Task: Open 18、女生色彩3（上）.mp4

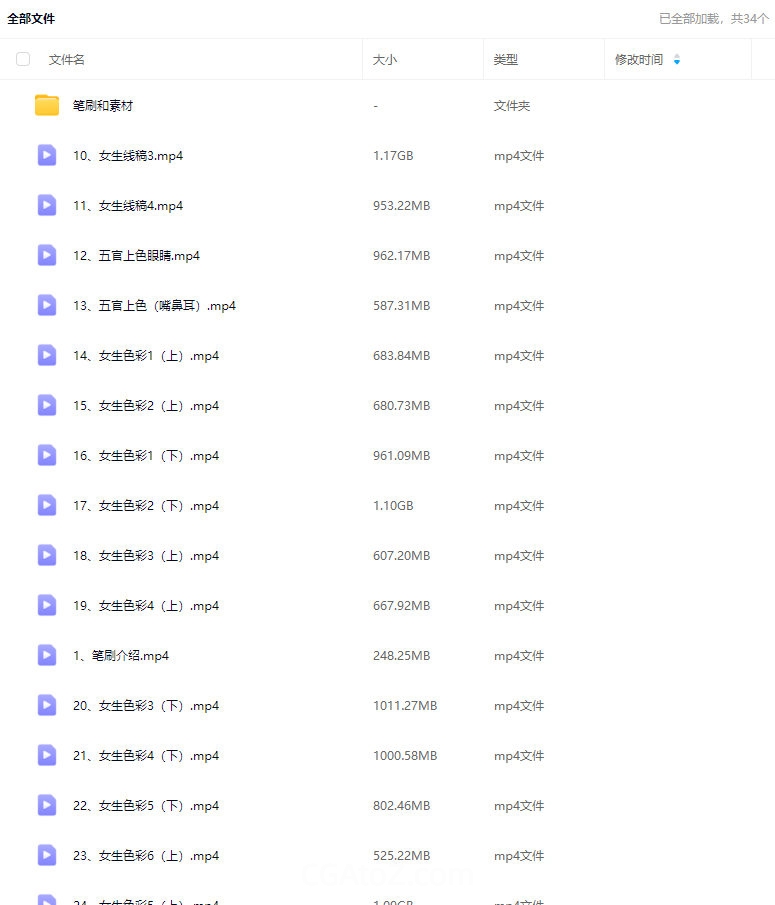Action: tap(146, 556)
